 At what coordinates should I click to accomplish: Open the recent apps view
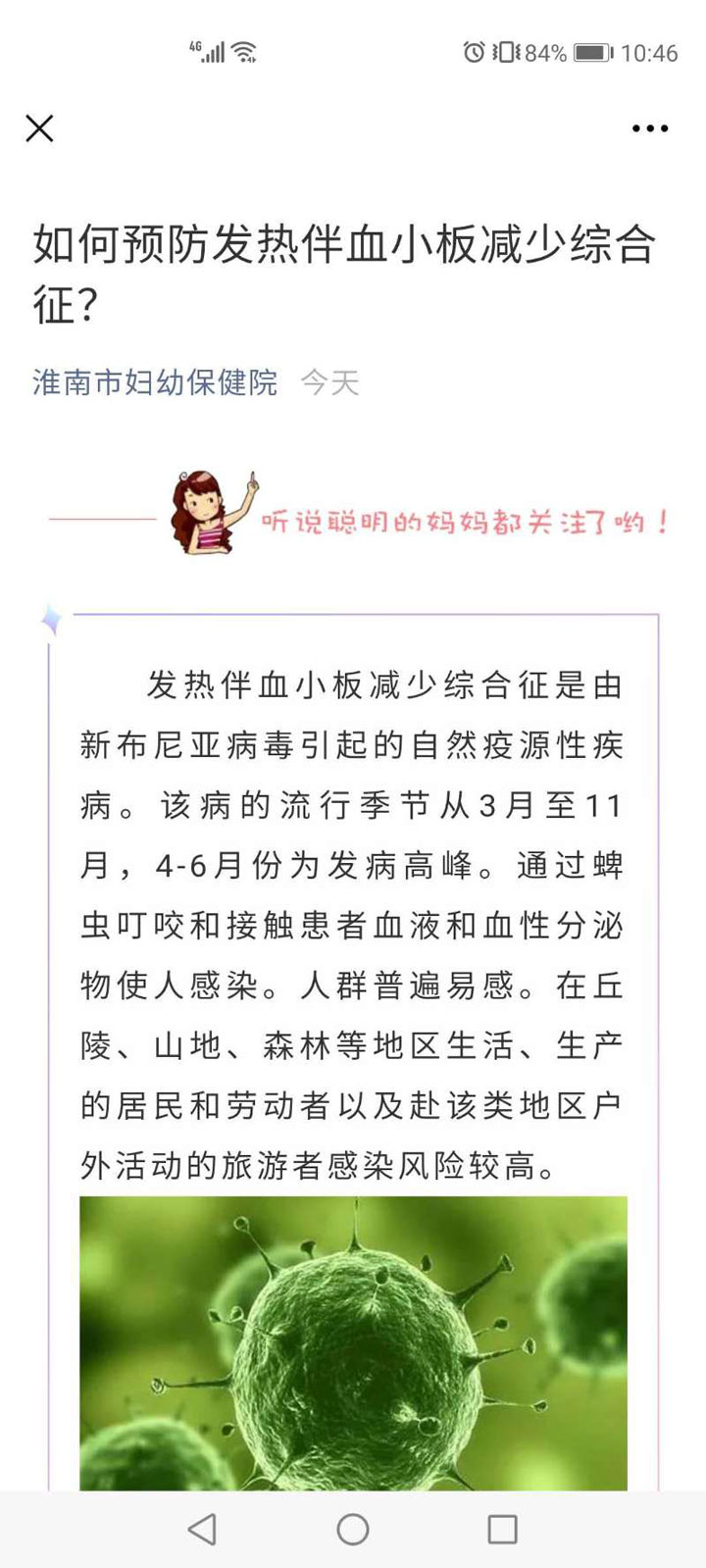pyautogui.click(x=502, y=1529)
